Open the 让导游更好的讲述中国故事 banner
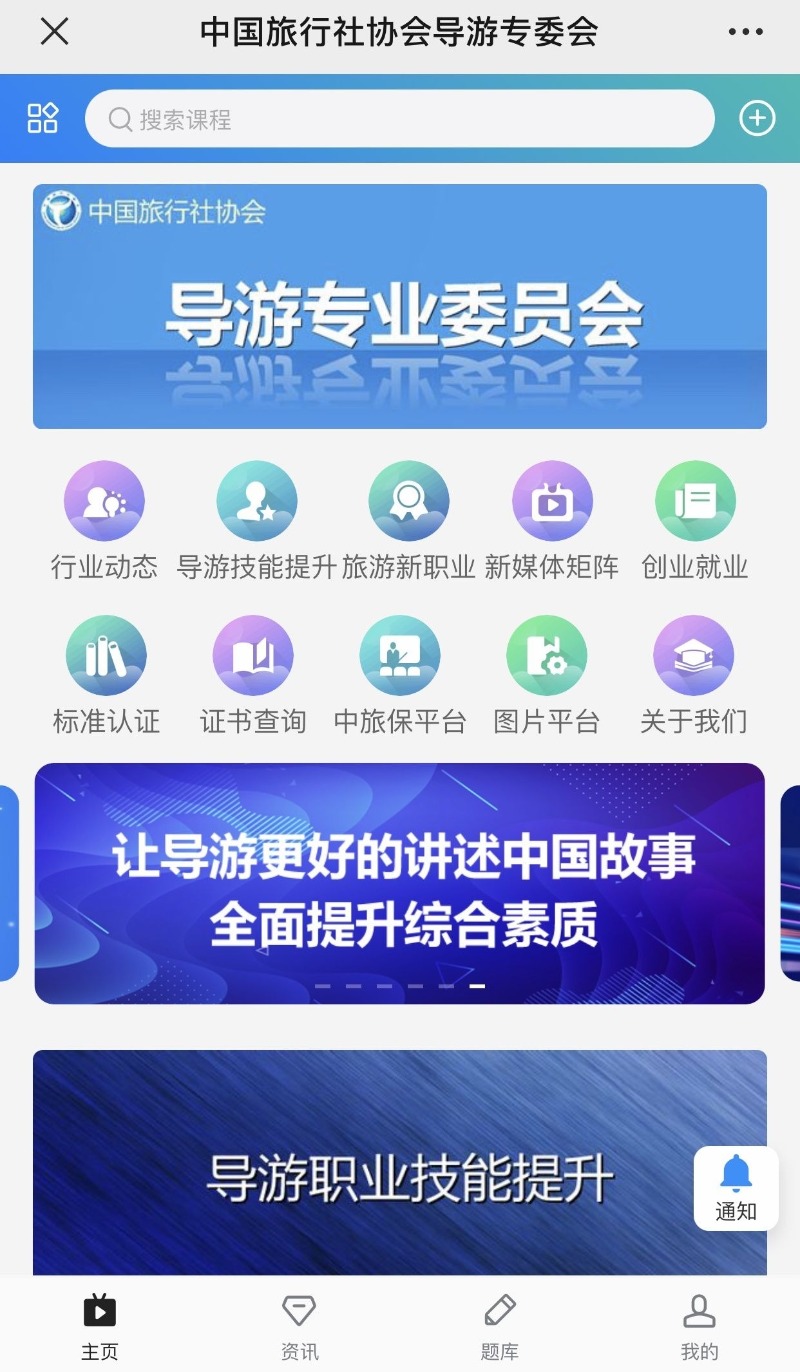 [x=400, y=884]
